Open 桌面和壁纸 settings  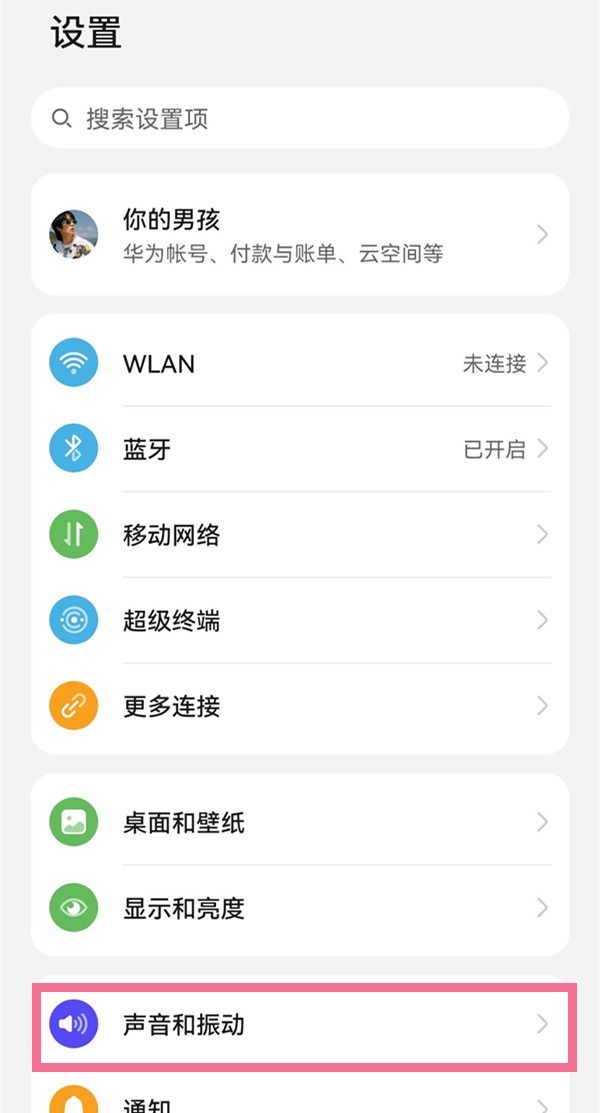tap(300, 823)
